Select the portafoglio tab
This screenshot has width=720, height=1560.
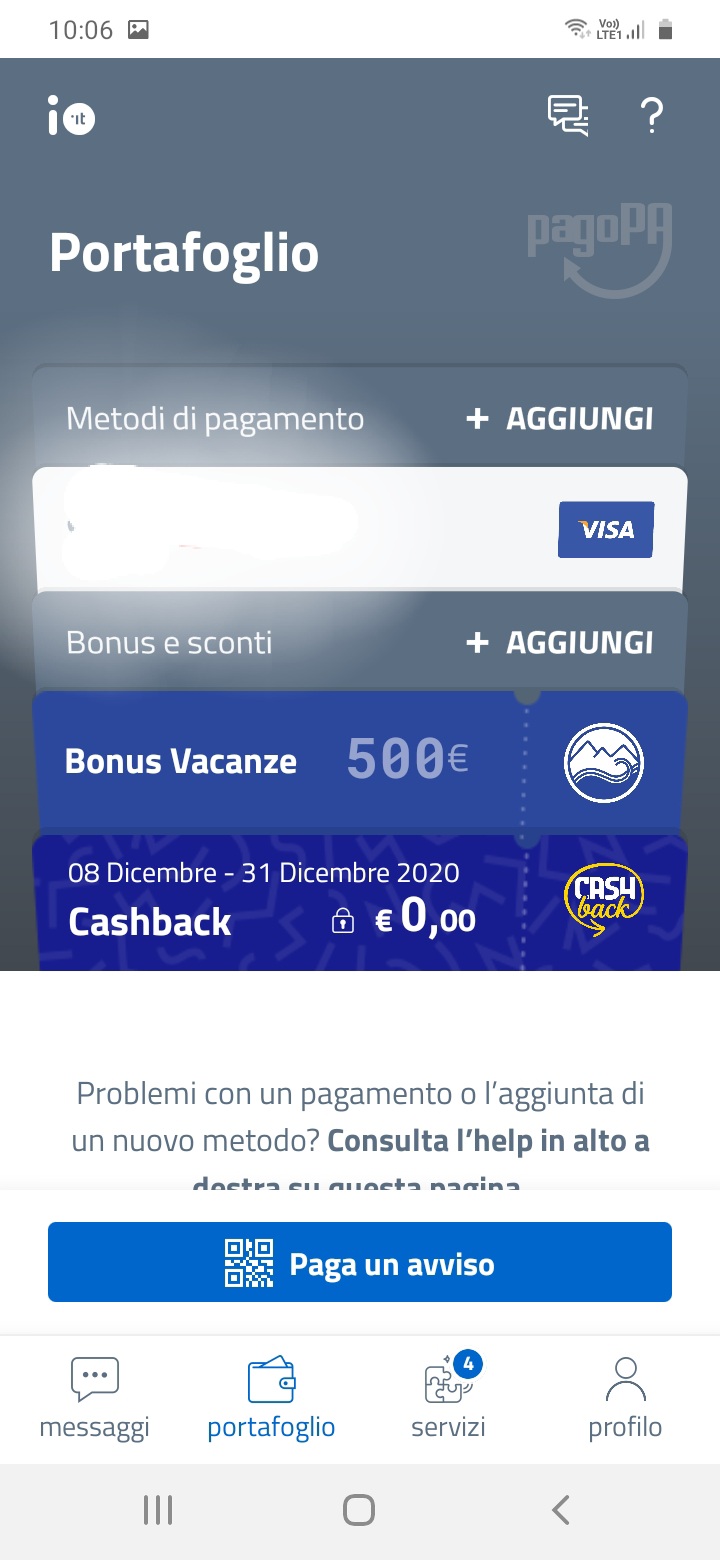(271, 1398)
